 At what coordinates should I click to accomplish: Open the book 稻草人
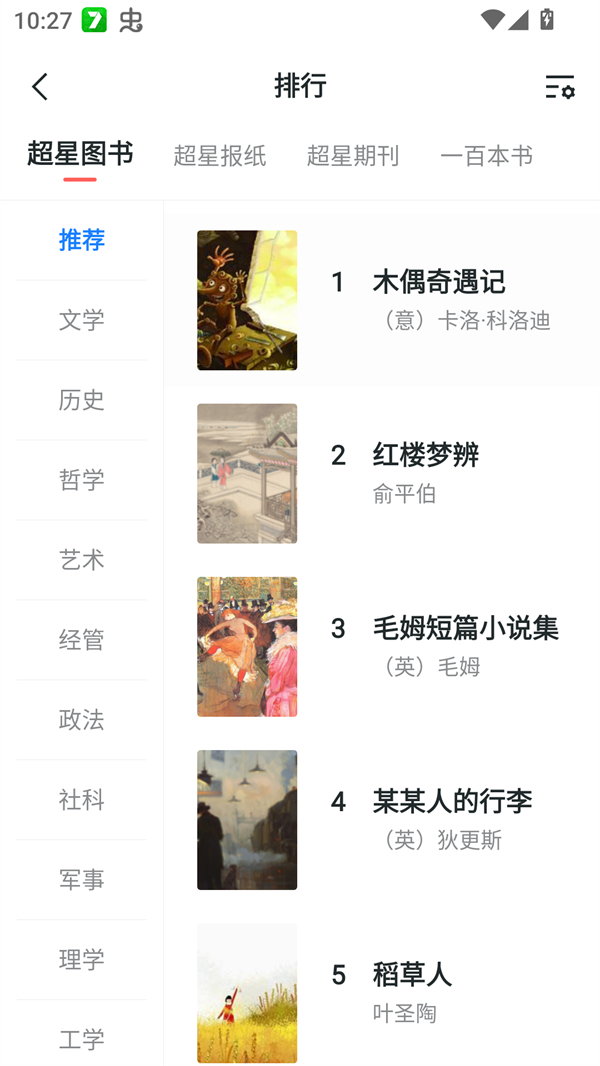(x=412, y=975)
